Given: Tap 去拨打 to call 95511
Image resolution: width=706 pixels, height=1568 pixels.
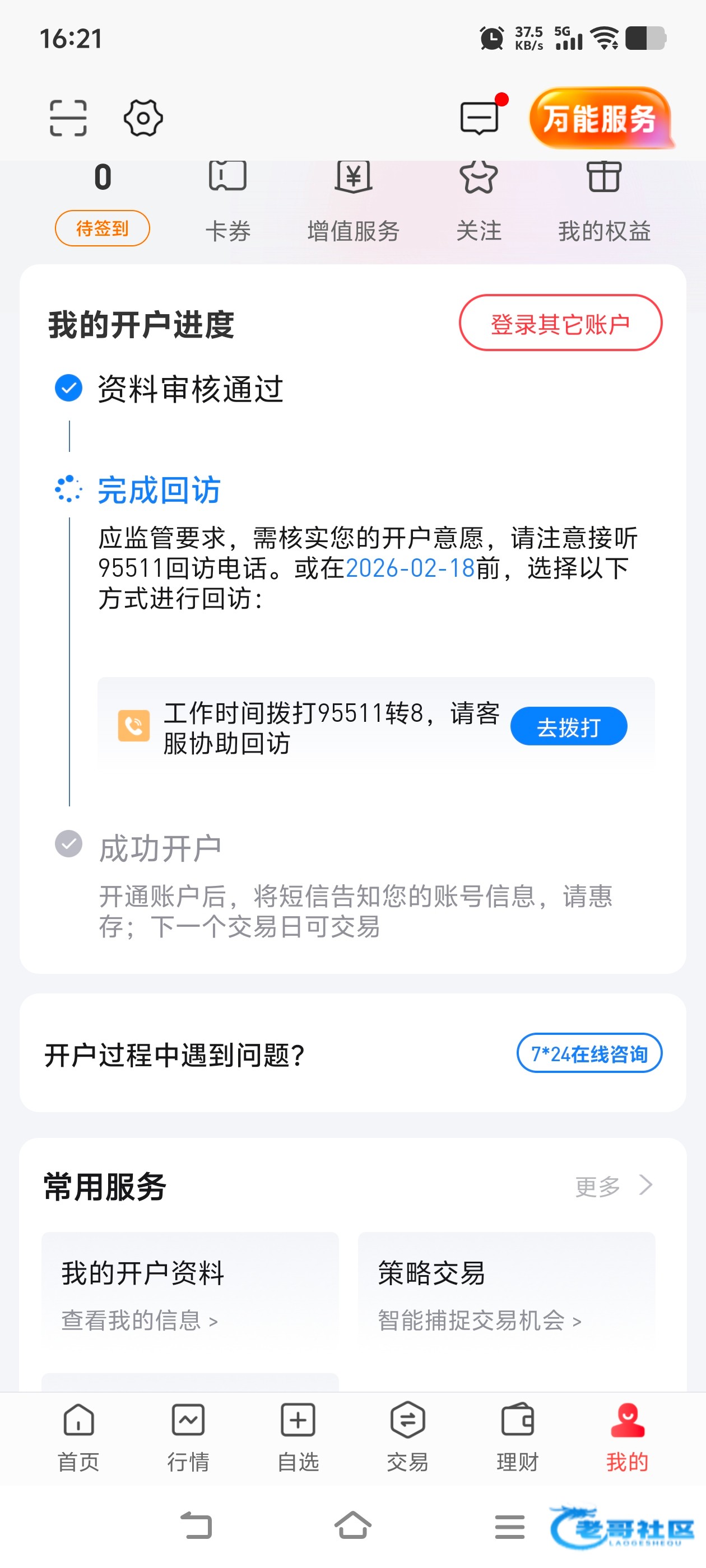Looking at the screenshot, I should [x=568, y=726].
